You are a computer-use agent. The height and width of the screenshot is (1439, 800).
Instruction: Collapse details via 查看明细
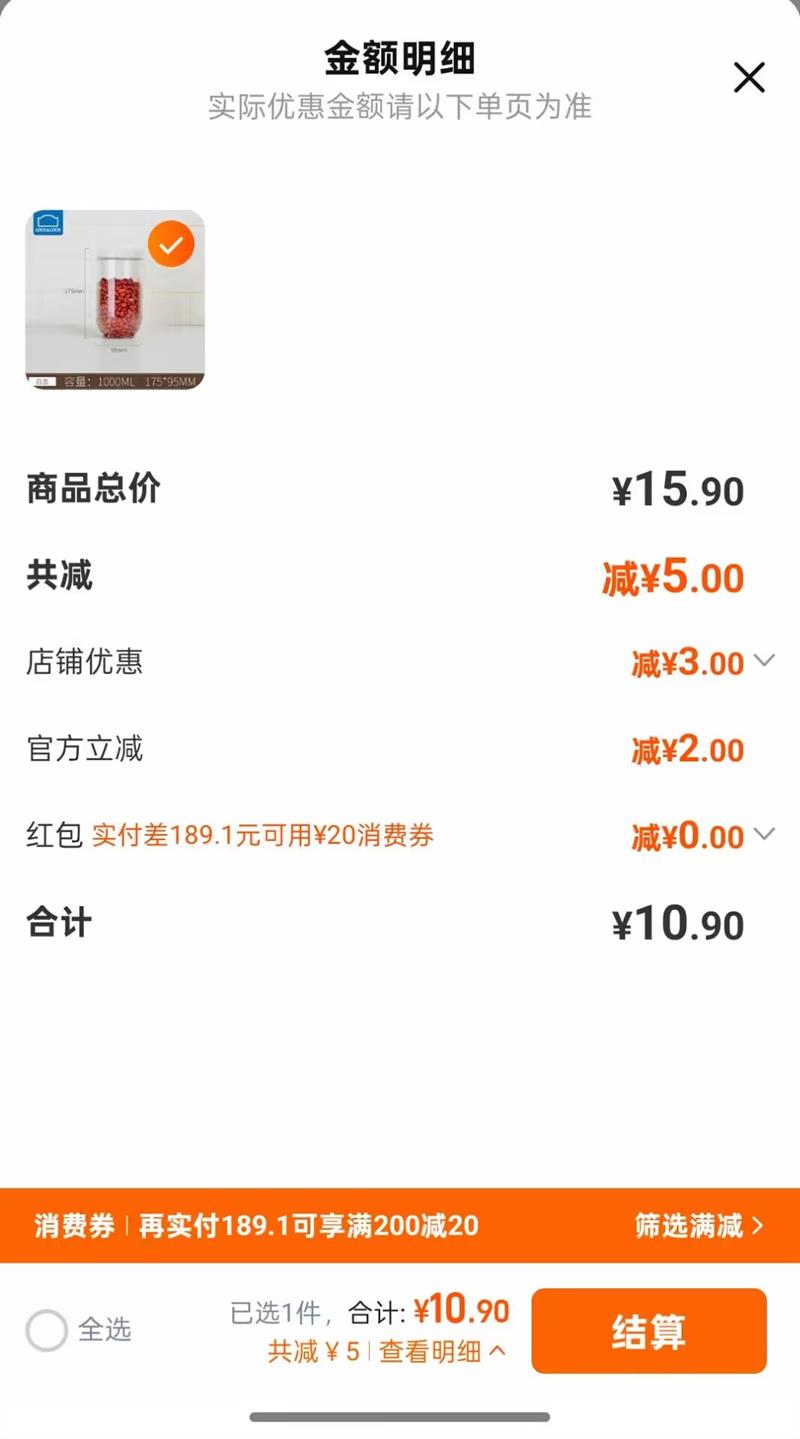pos(442,1352)
